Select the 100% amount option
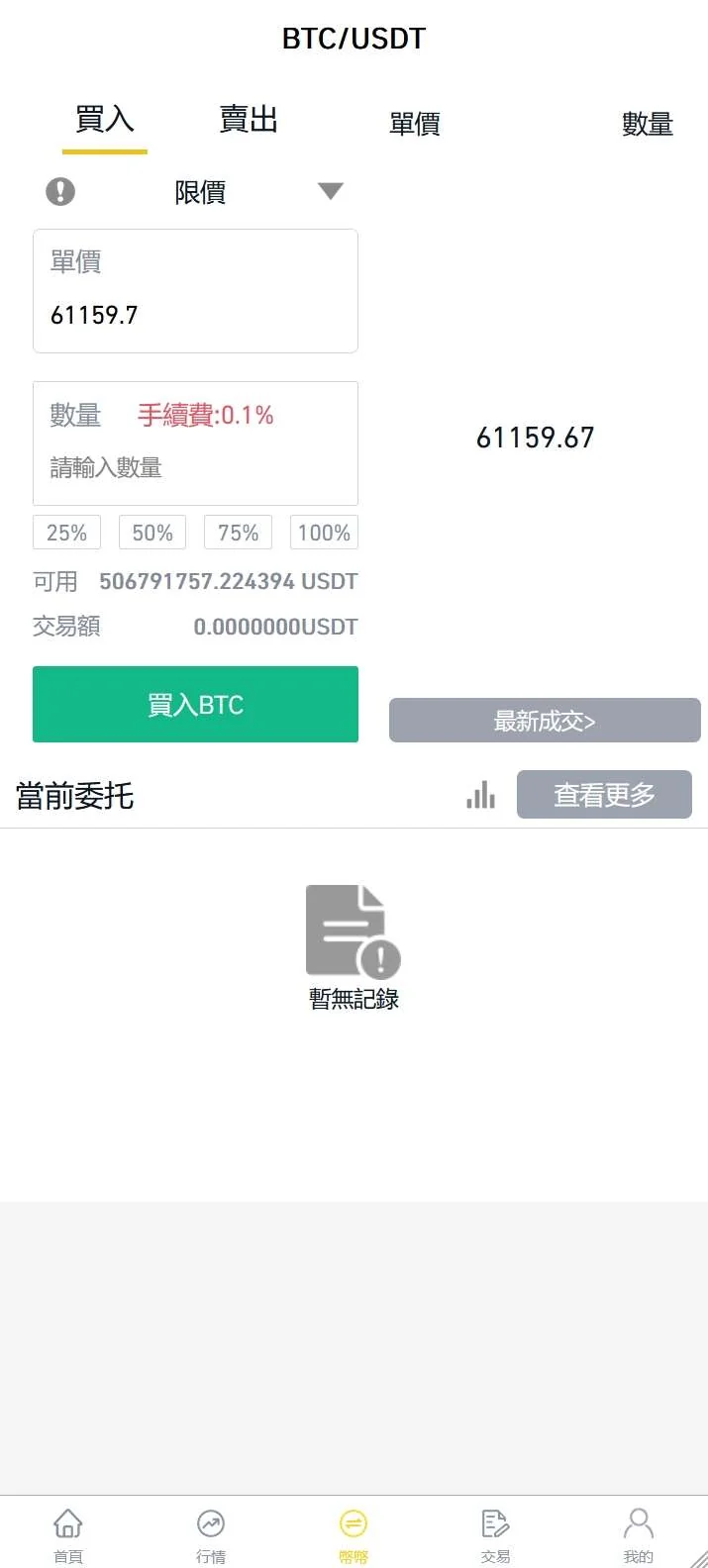This screenshot has width=708, height=1568. [x=324, y=533]
